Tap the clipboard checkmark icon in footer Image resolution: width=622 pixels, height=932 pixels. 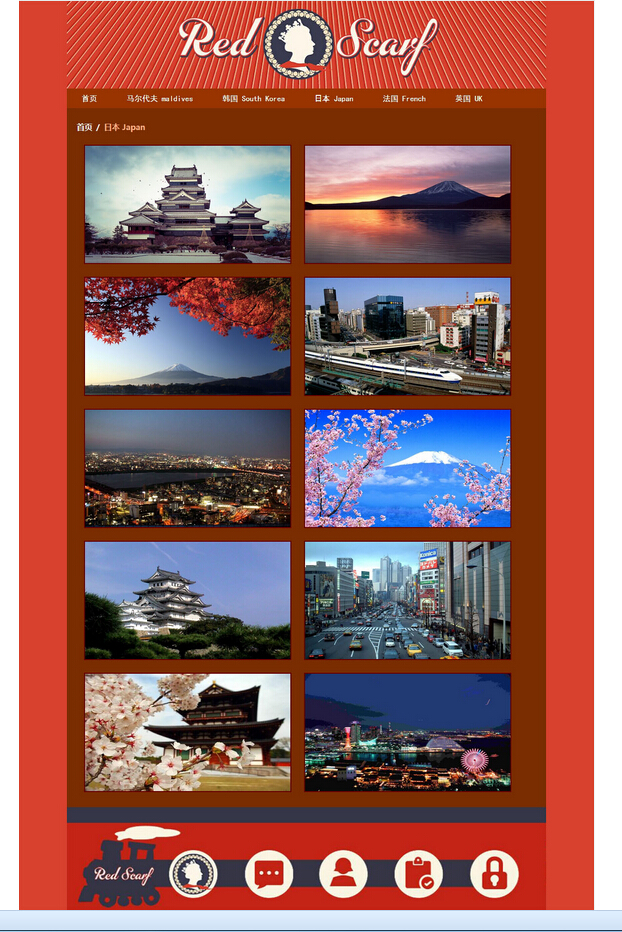point(418,873)
